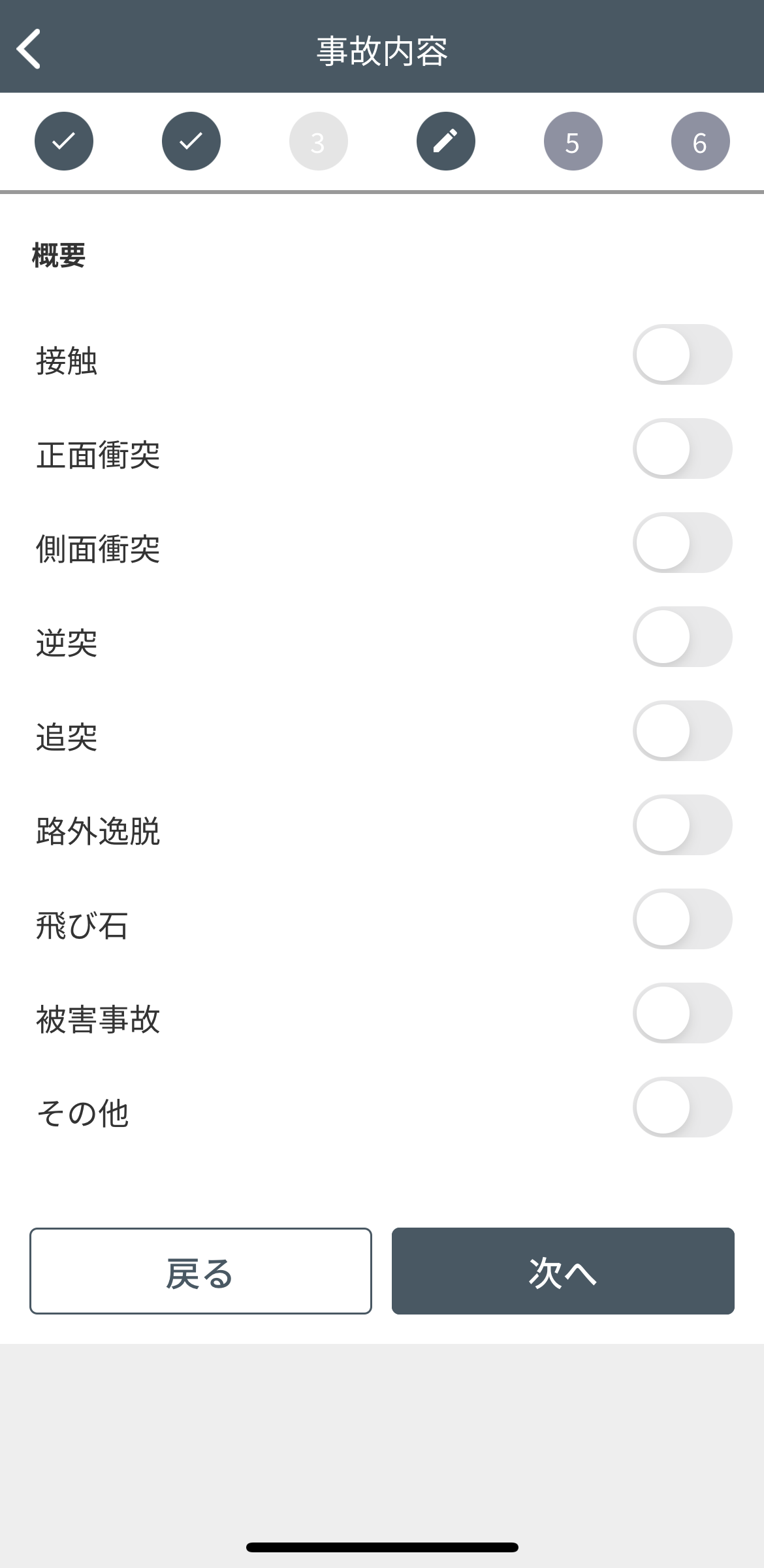Toggle the 飛び石 option
764x1568 pixels.
point(682,919)
